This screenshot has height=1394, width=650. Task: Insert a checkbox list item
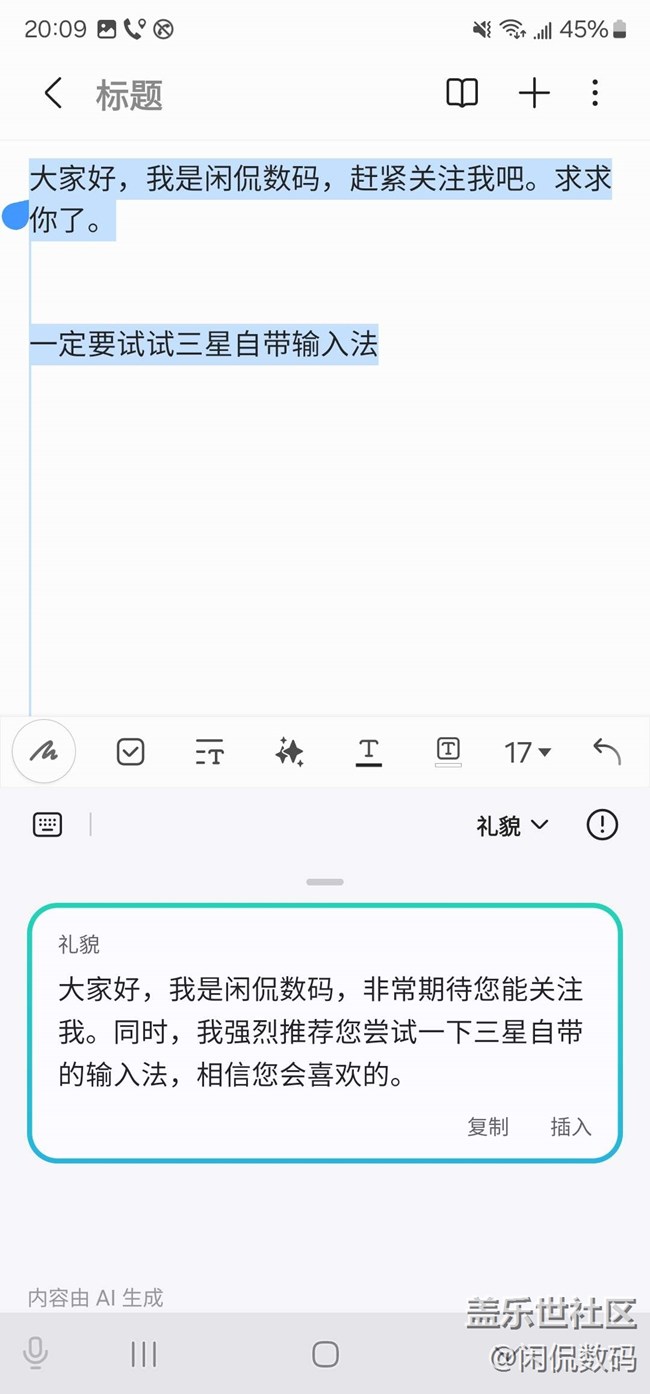click(x=130, y=751)
